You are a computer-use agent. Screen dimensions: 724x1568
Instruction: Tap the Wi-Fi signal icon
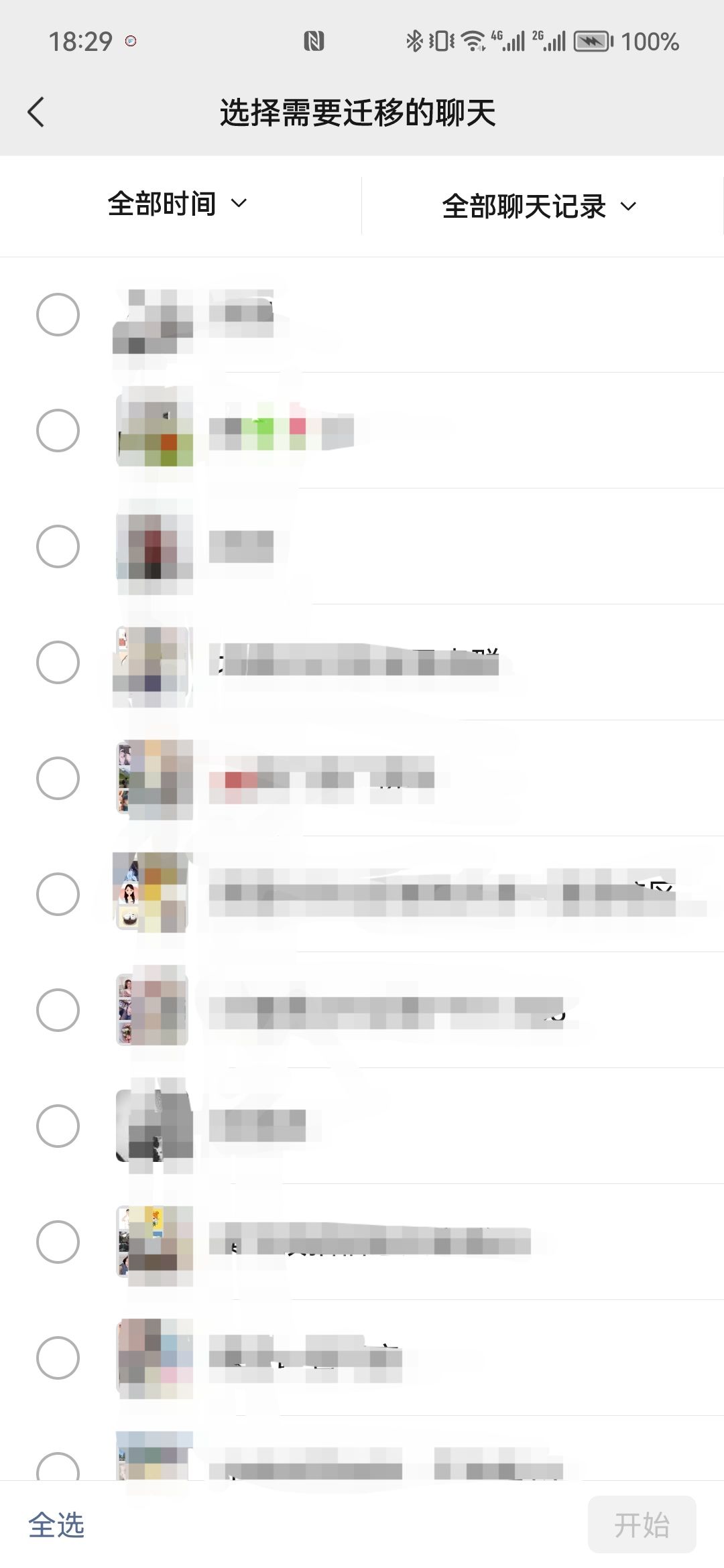point(473,42)
